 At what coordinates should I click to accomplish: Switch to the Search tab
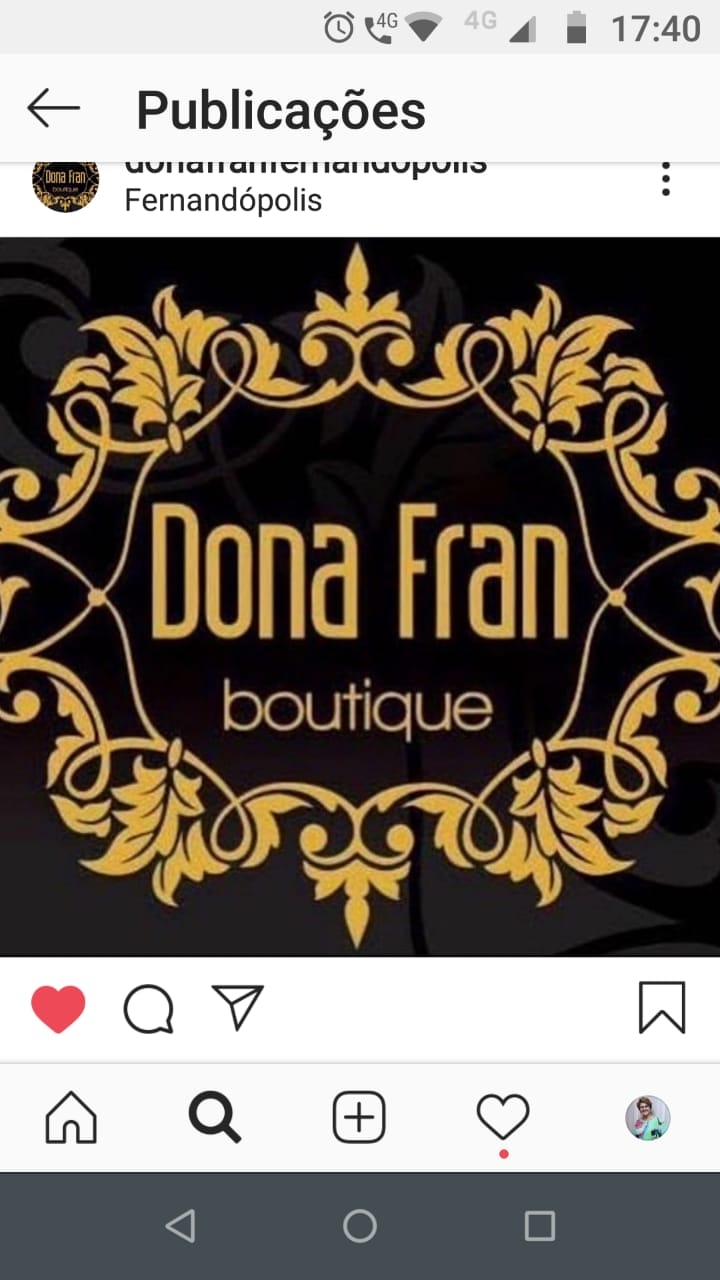[215, 1117]
